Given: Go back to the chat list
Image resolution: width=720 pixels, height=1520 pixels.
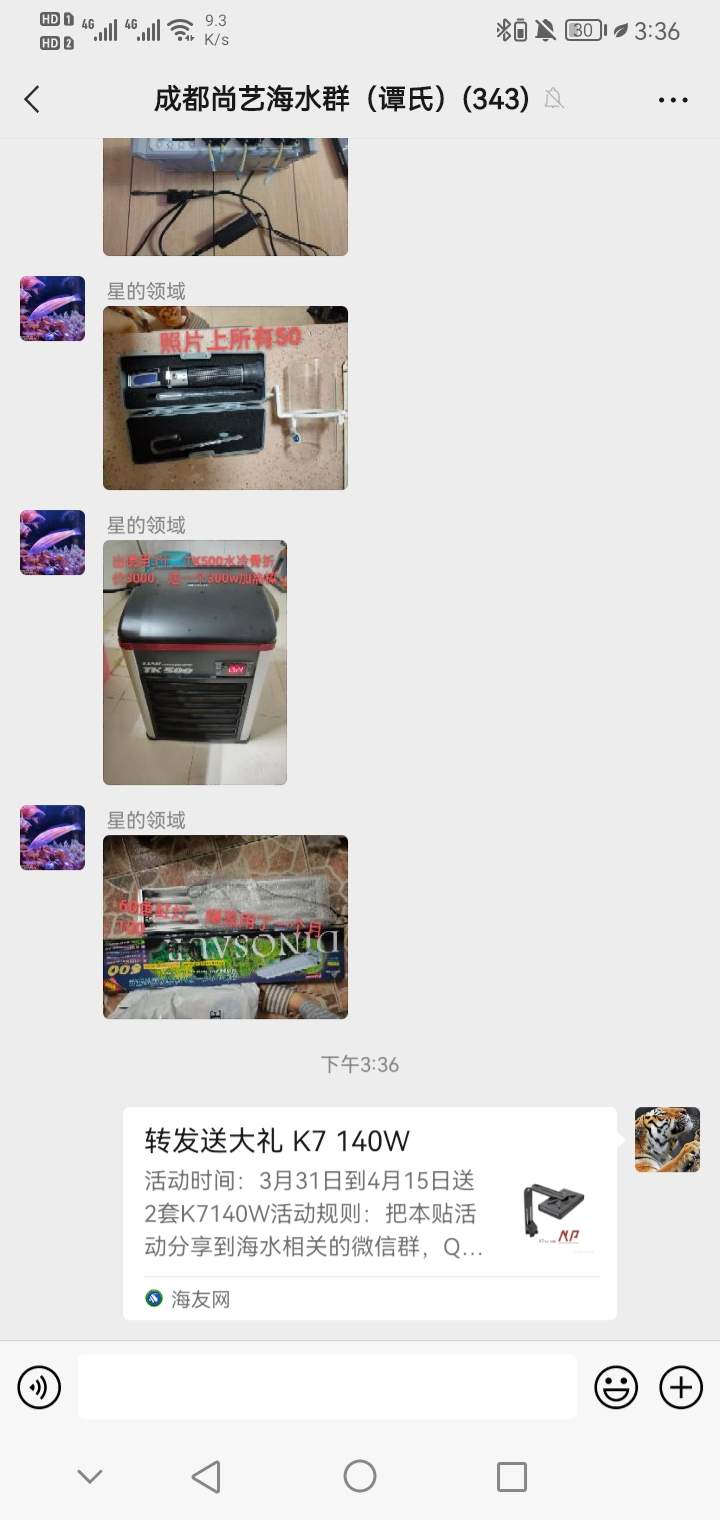Looking at the screenshot, I should tap(32, 99).
